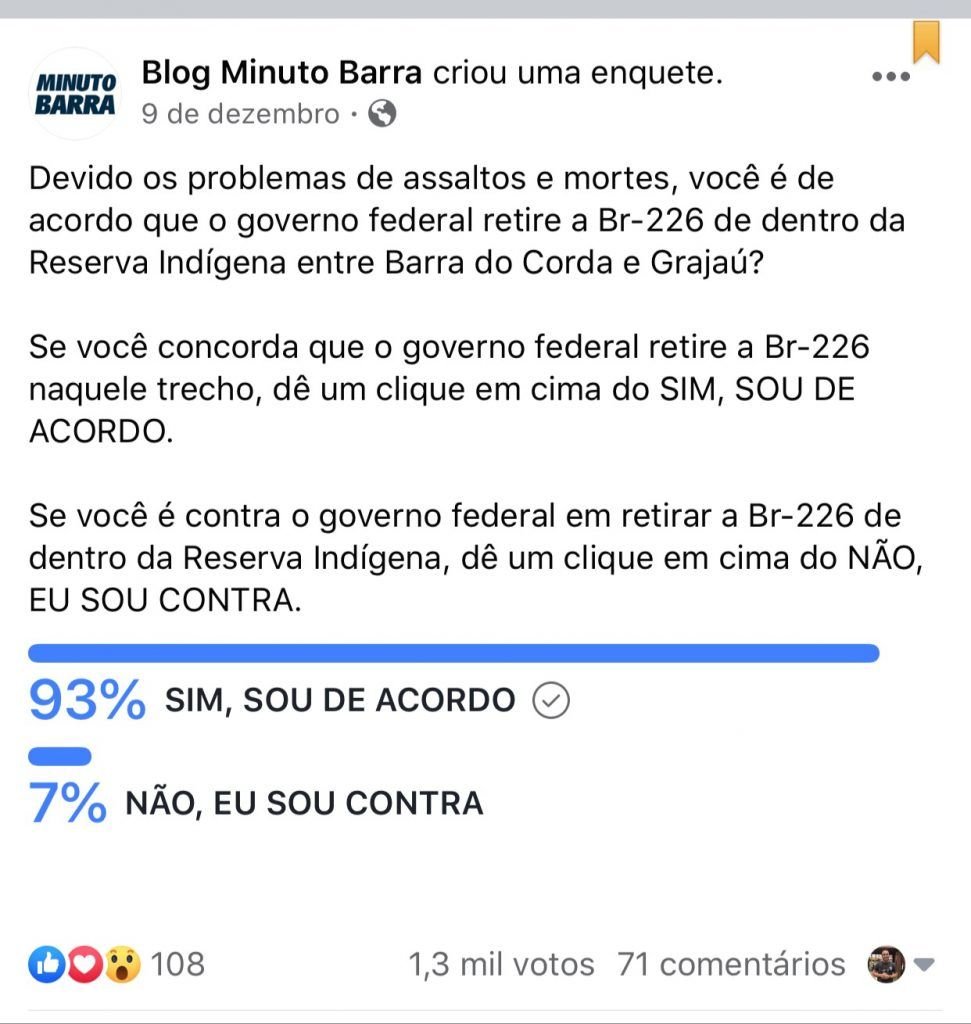Open Blog Minuto Barra's profile picture
The image size is (971, 1024).
(x=76, y=93)
